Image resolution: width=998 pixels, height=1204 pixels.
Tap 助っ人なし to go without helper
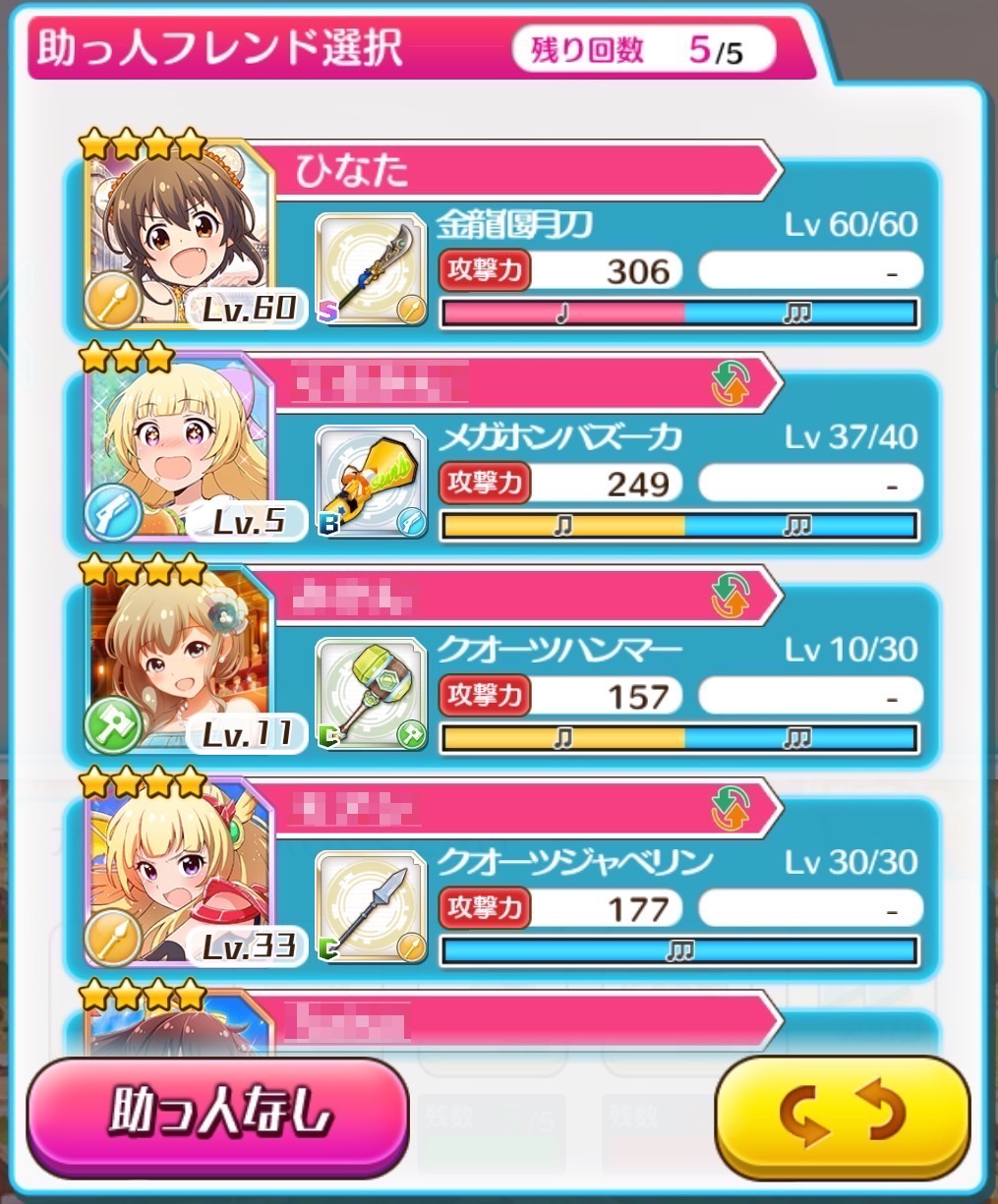pos(217,1116)
